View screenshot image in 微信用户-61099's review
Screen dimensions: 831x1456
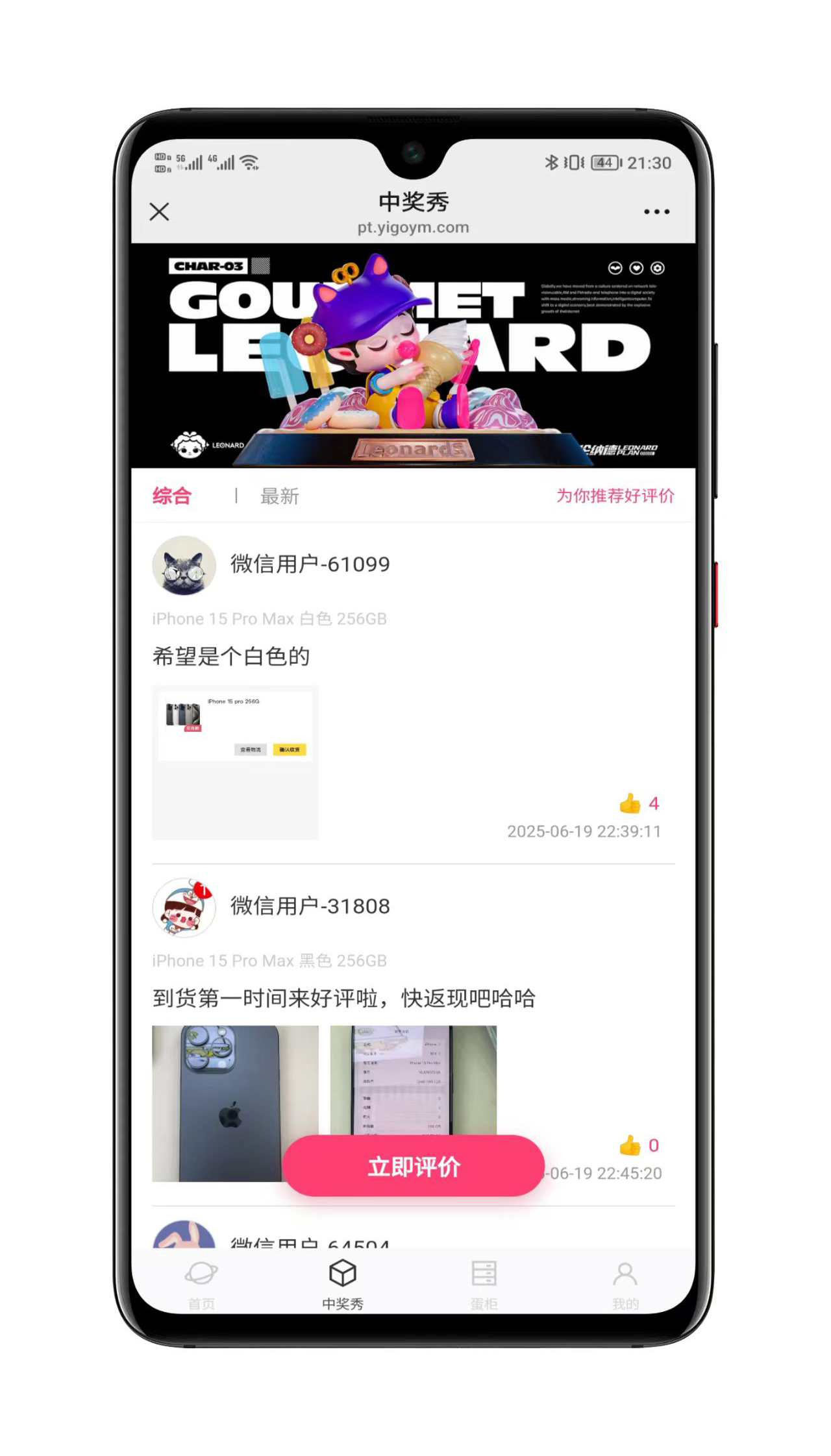tap(235, 762)
